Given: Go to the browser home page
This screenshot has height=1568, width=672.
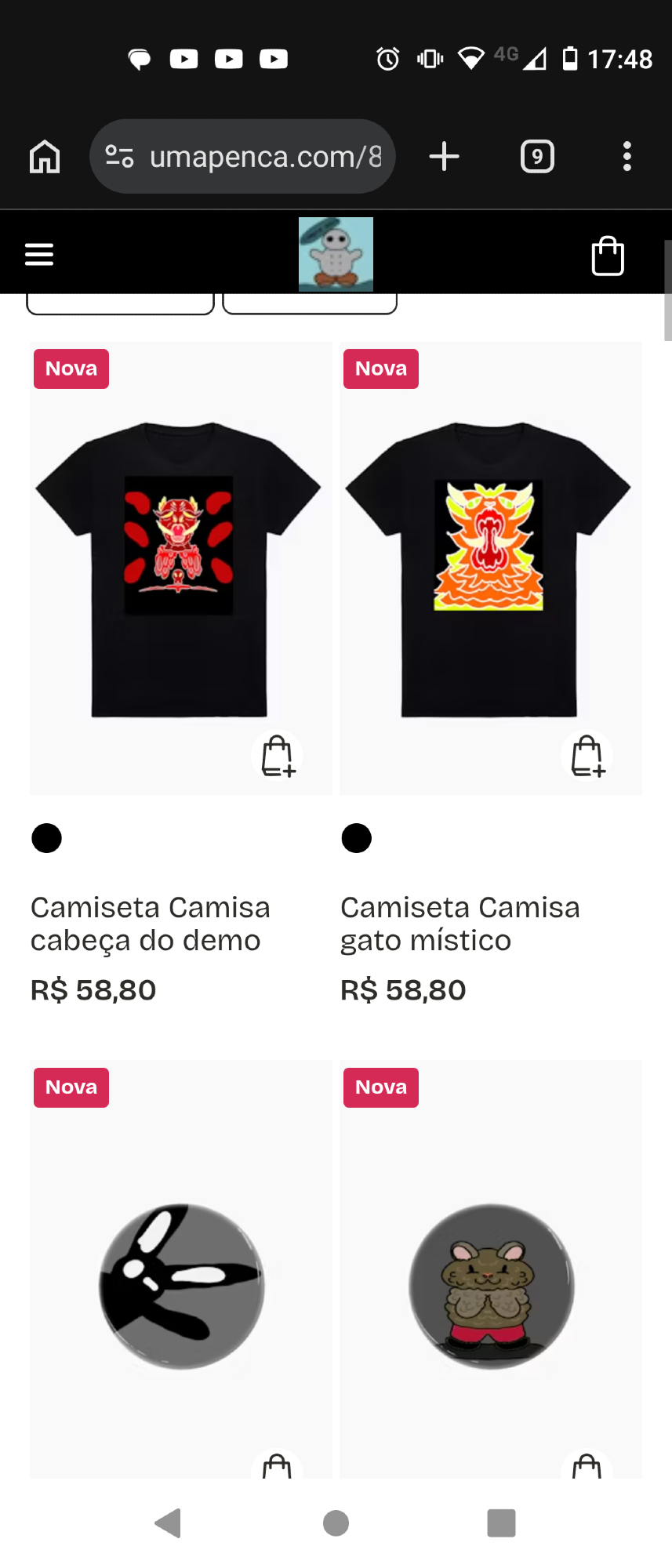Looking at the screenshot, I should coord(45,157).
